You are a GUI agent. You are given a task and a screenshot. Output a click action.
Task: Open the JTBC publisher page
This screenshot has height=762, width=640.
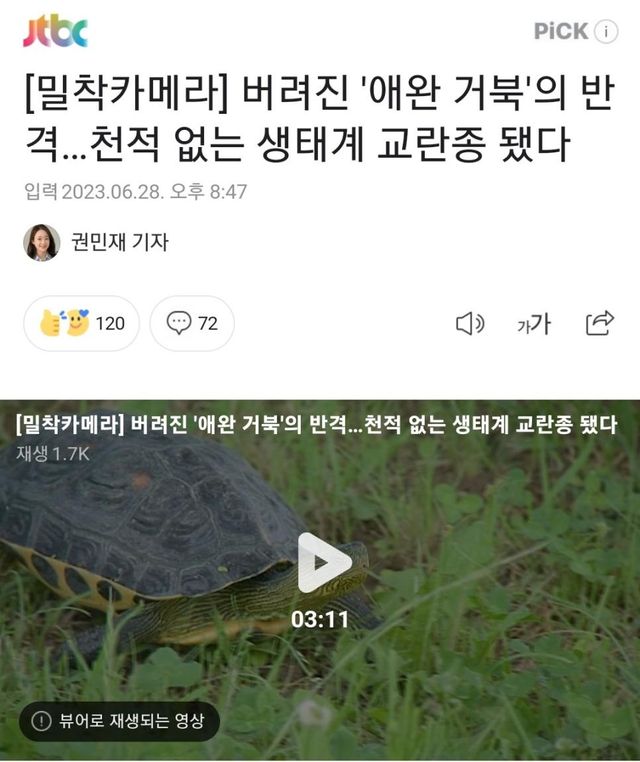[x=55, y=31]
